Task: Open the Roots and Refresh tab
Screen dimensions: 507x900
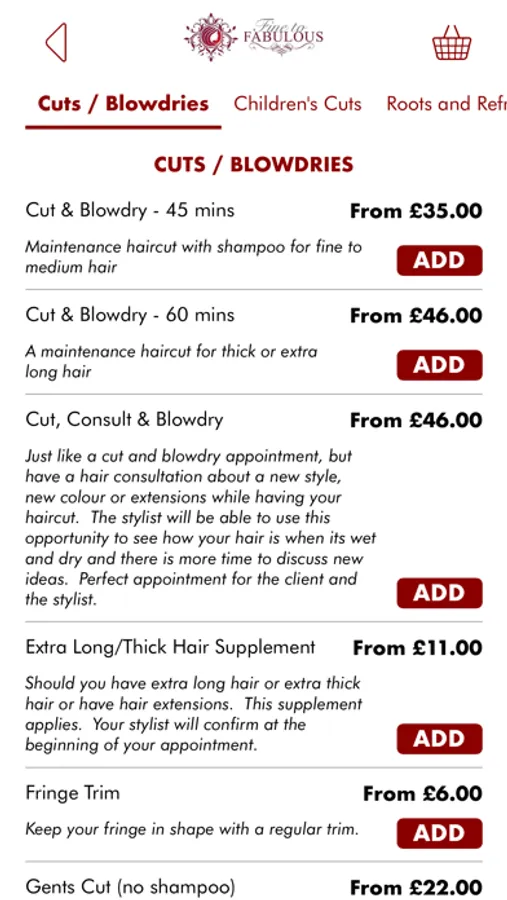Action: (446, 104)
